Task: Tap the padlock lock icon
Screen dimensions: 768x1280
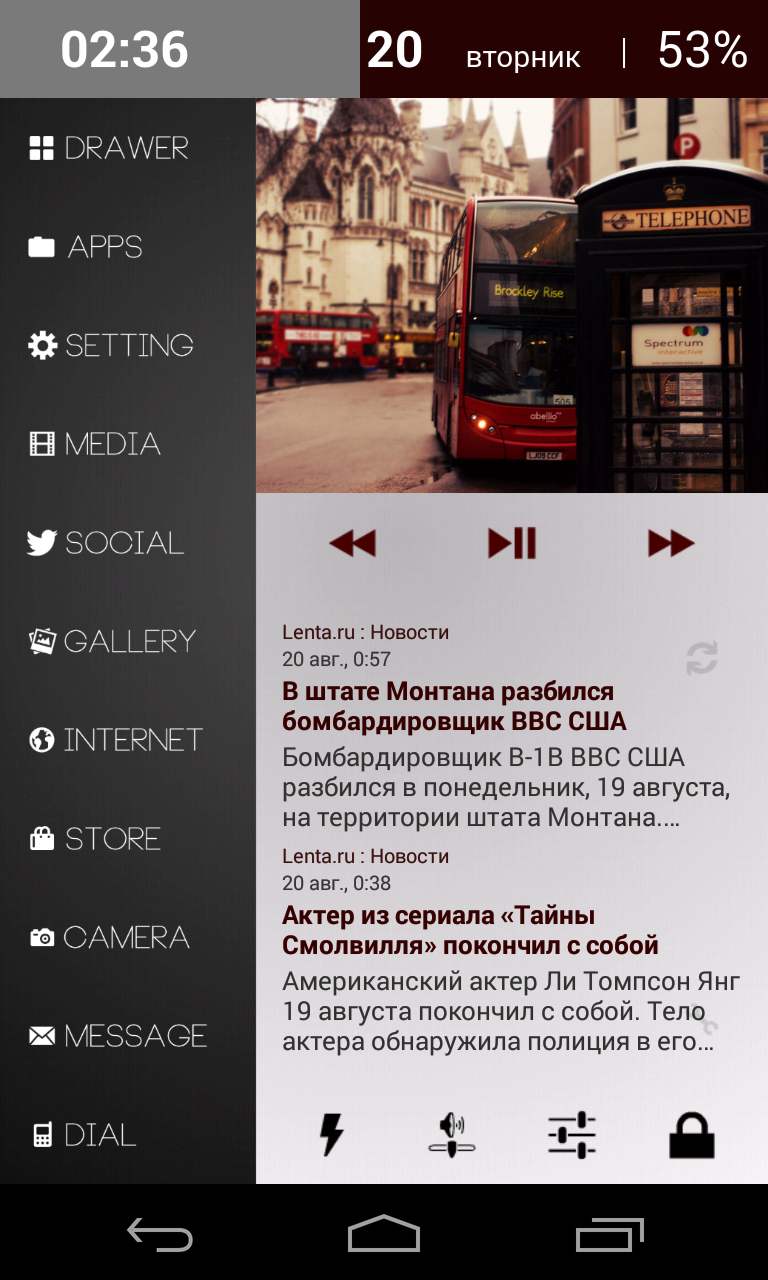Action: pos(692,1135)
